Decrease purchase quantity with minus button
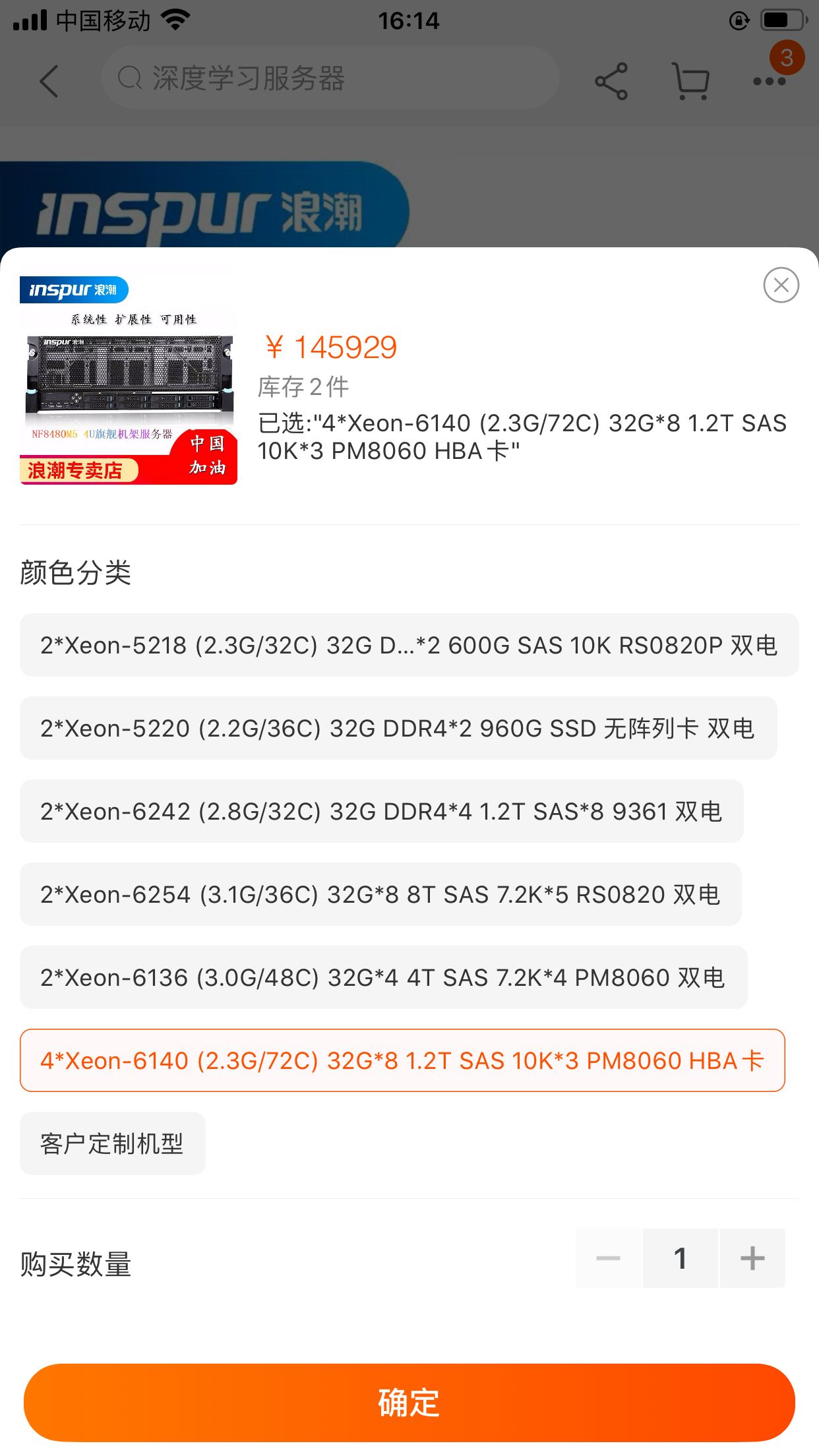The image size is (819, 1456). click(608, 1258)
